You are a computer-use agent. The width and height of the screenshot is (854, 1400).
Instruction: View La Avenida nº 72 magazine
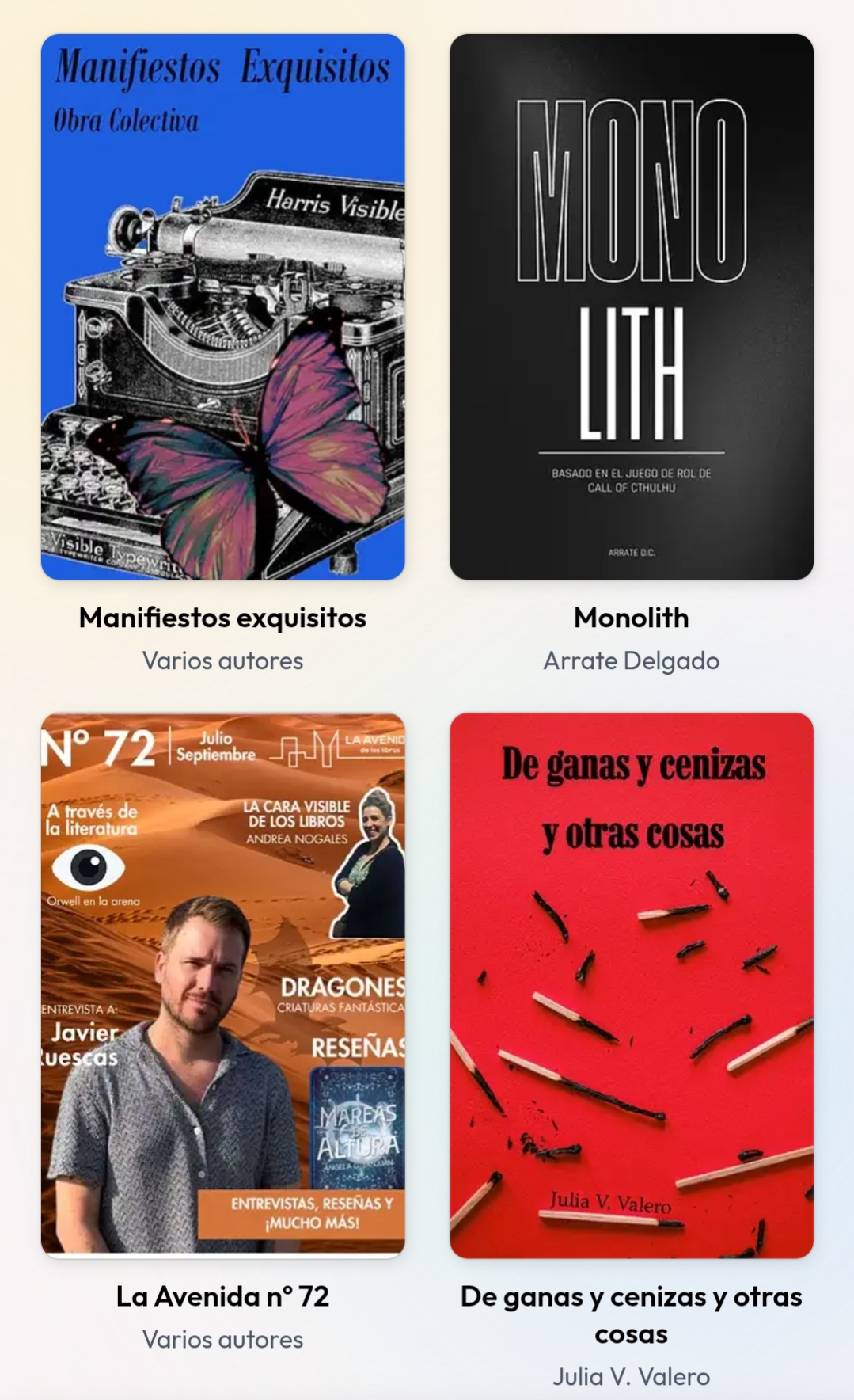(222, 984)
